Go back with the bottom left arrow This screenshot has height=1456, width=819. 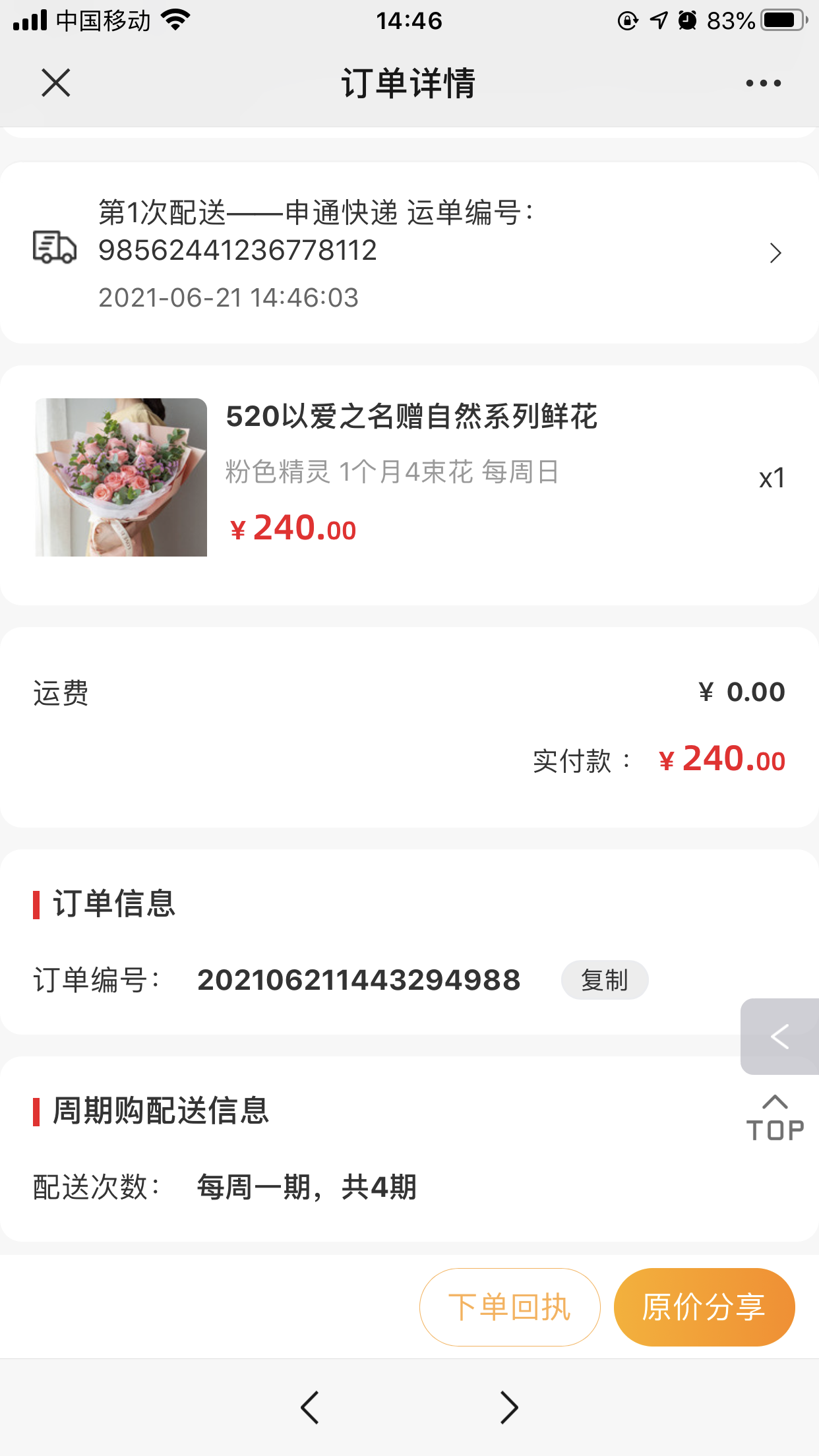pos(310,1407)
